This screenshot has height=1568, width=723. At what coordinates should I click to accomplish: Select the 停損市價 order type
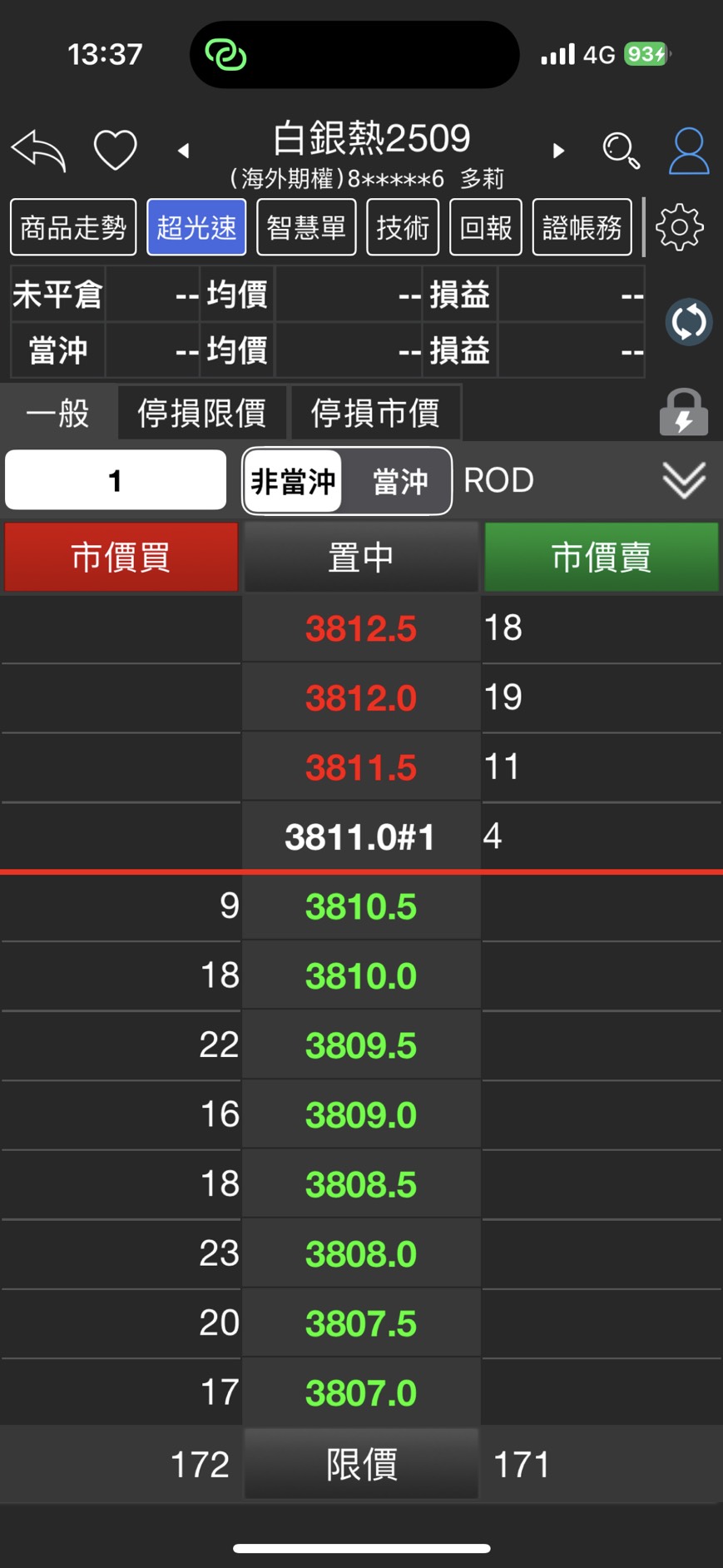coord(375,413)
